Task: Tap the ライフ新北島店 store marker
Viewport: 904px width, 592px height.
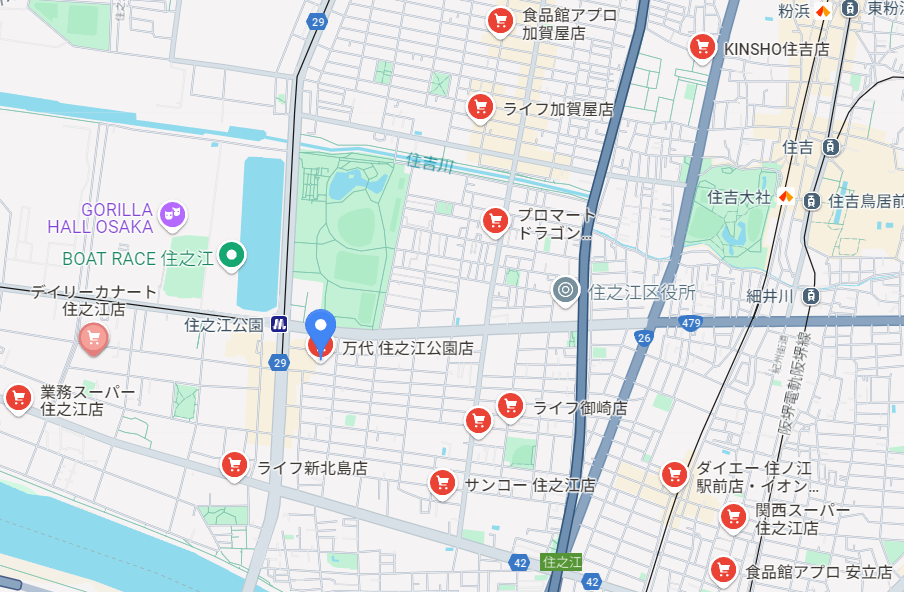Action: pos(234,464)
